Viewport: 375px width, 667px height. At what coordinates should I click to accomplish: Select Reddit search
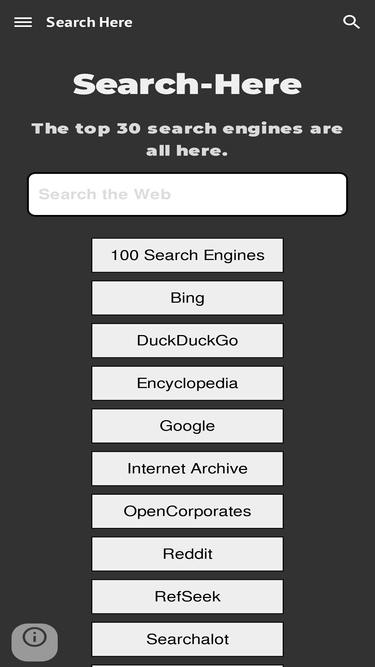pos(188,554)
